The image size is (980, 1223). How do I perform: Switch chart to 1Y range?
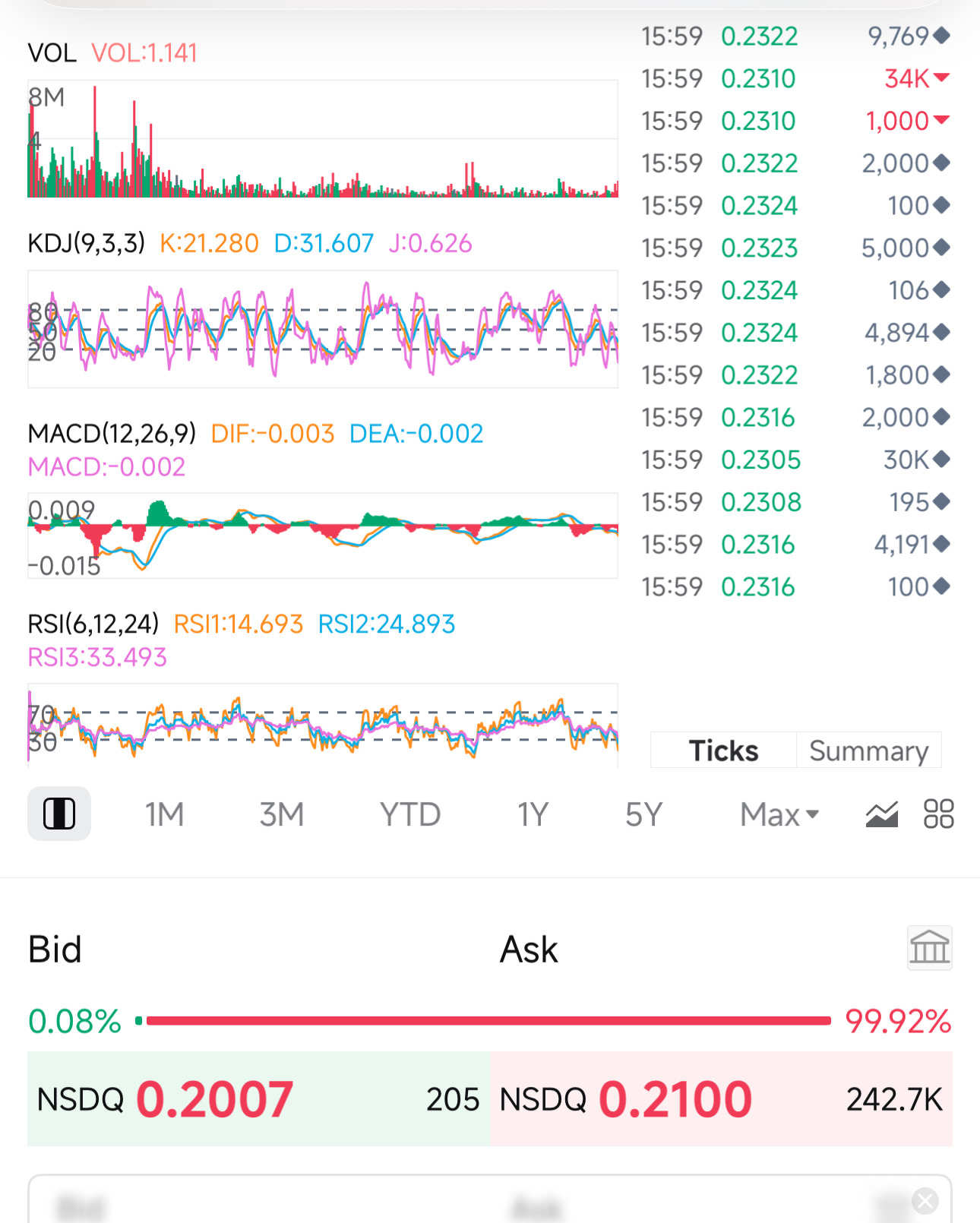[533, 814]
